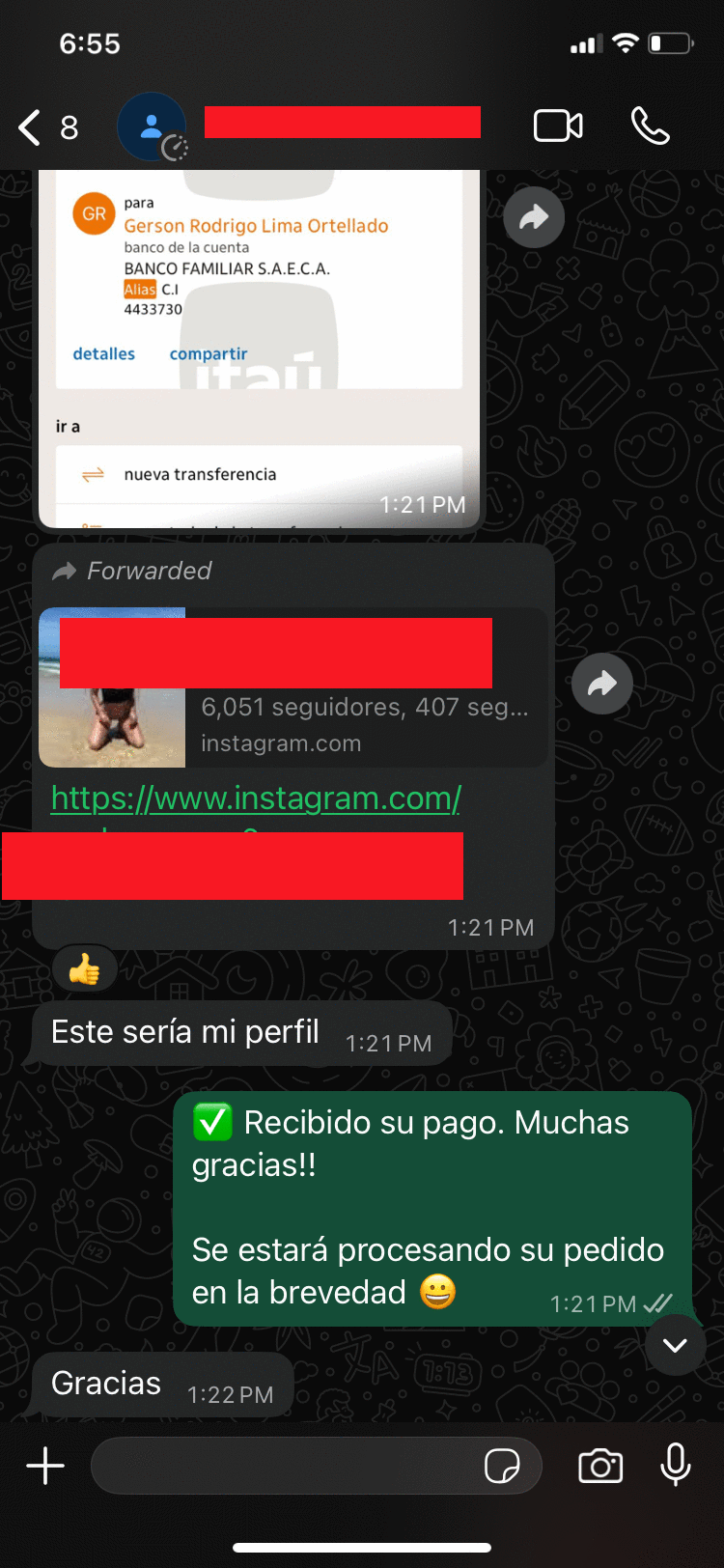Forward the bank transfer image
Image resolution: width=724 pixels, height=1568 pixels.
click(534, 218)
